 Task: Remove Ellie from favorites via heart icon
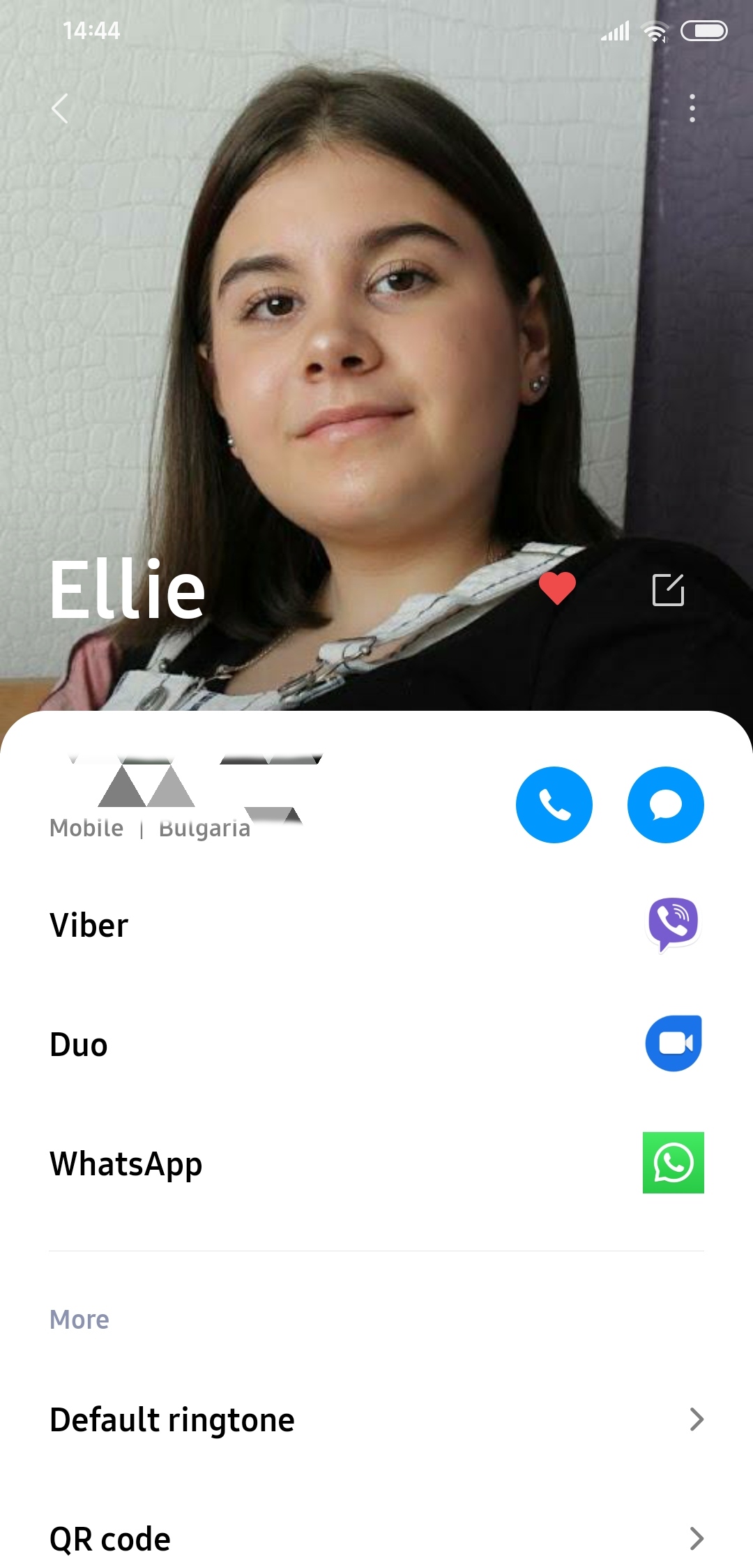tap(557, 588)
